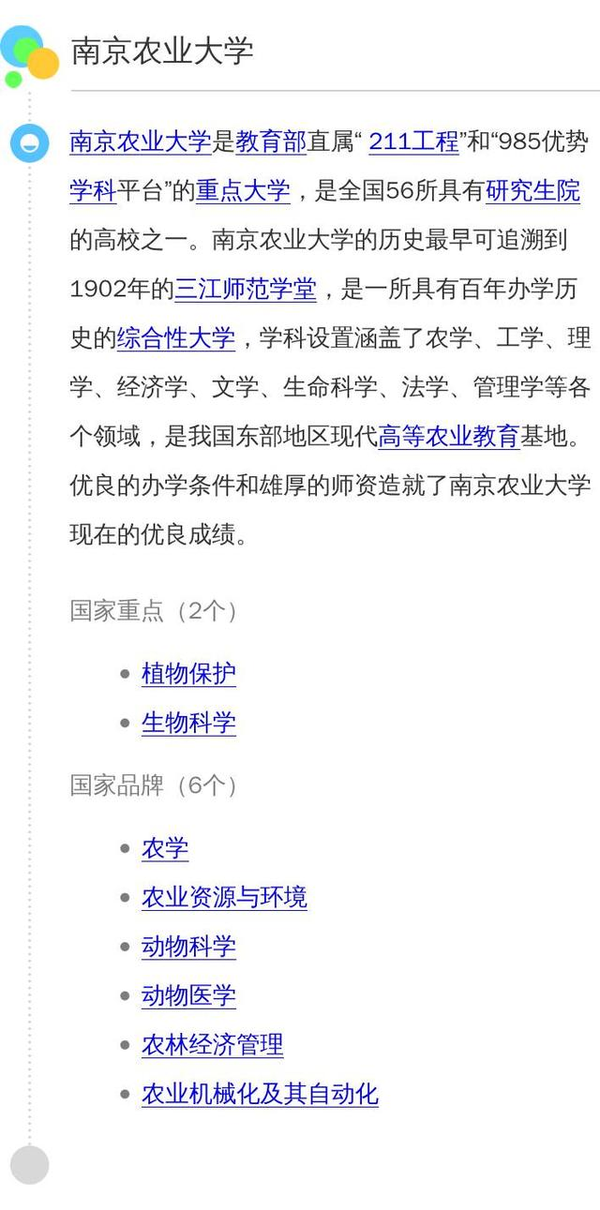Tap the 研究生院 link
600x1210 pixels.
(533, 191)
